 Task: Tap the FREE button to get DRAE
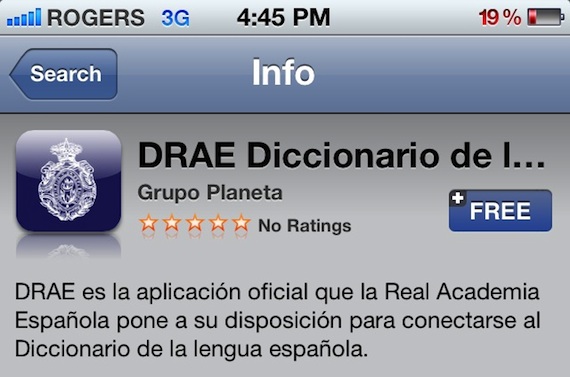[500, 210]
